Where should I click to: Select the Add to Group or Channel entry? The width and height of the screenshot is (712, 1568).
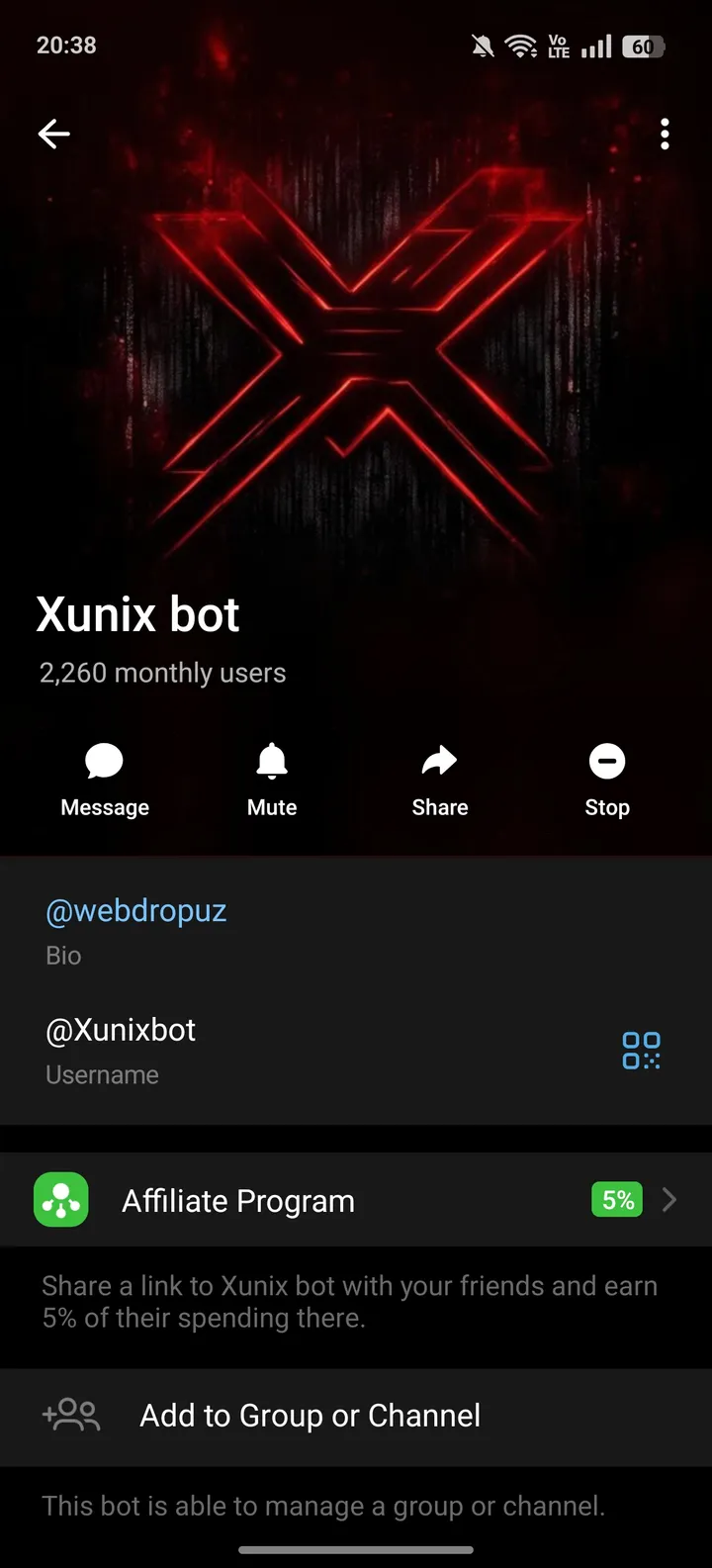click(309, 1416)
